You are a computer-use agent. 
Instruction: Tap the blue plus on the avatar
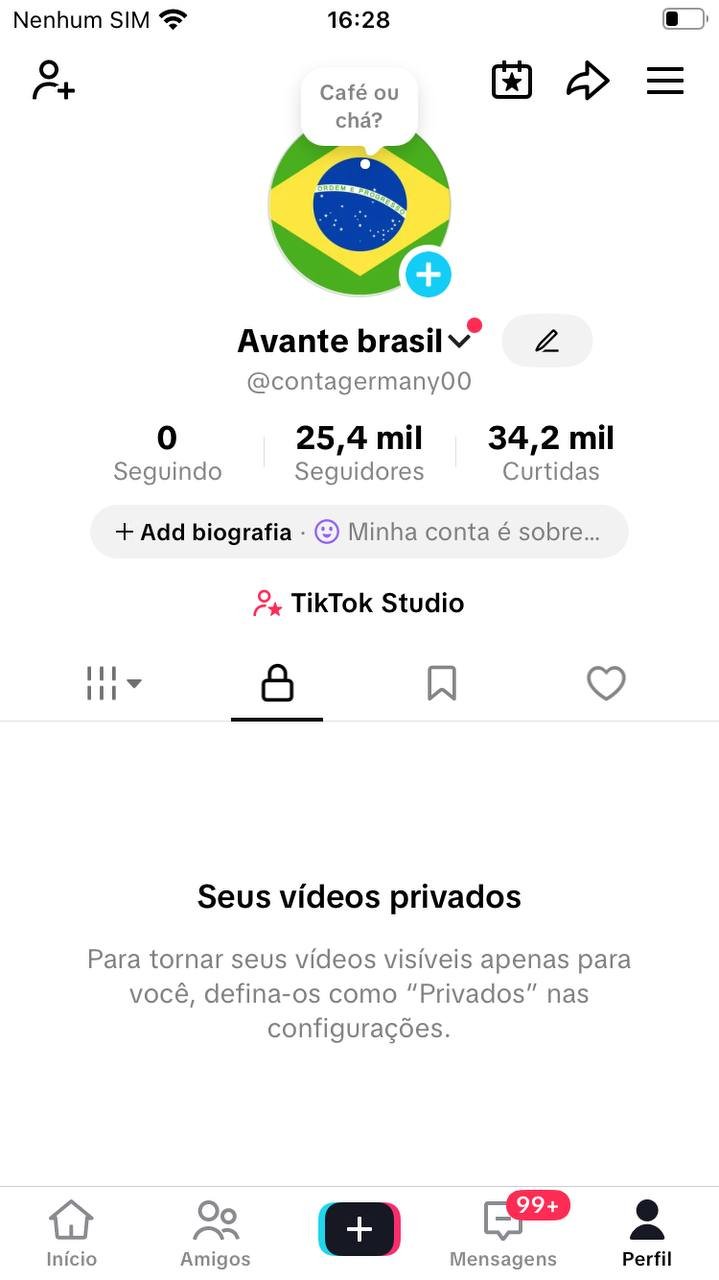coord(428,274)
